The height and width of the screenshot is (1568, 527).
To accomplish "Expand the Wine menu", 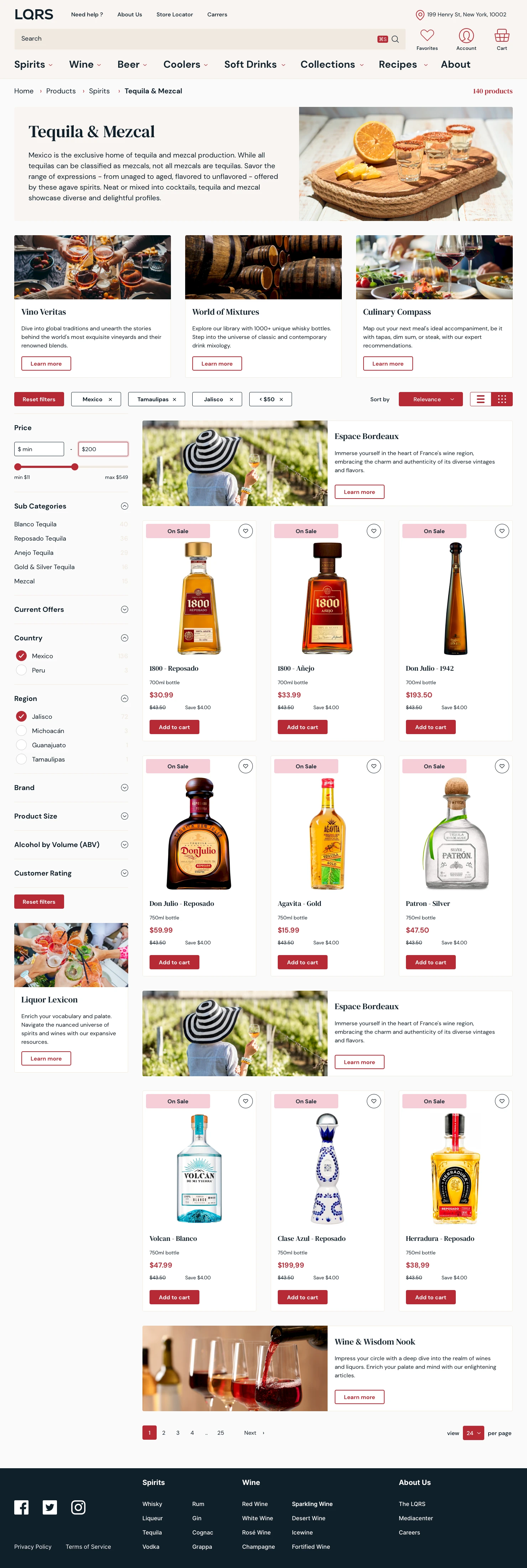I will point(85,65).
